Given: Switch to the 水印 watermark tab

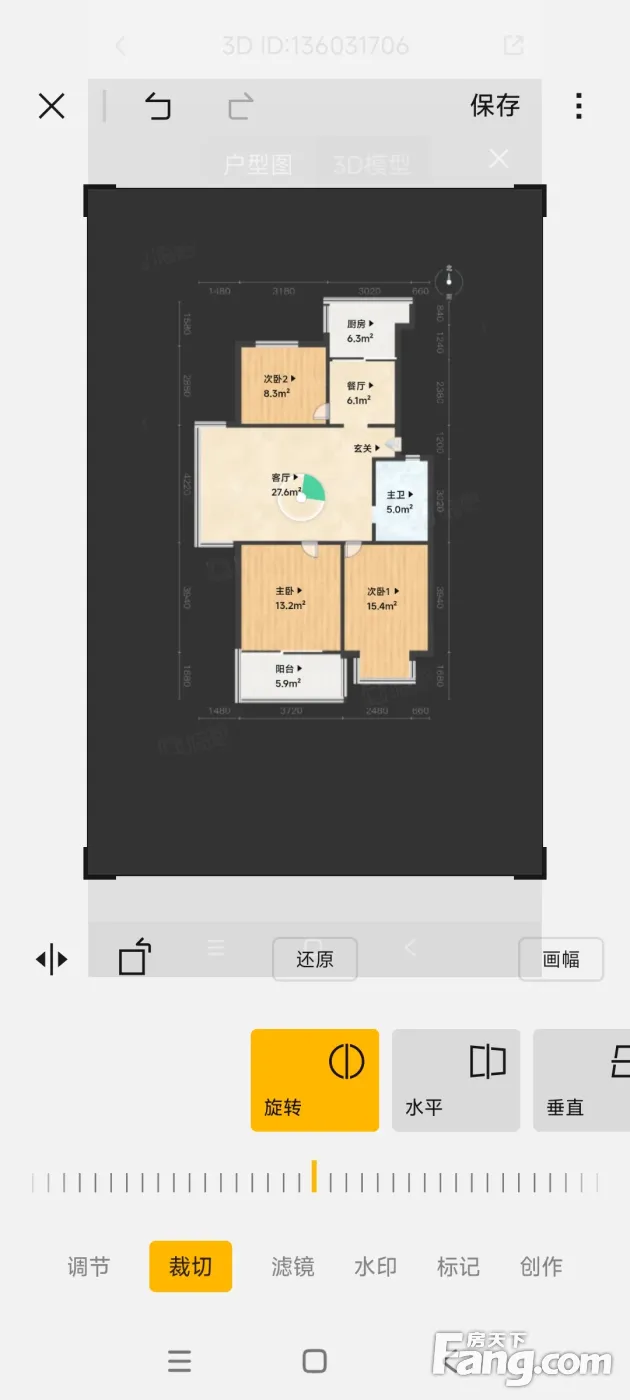Looking at the screenshot, I should coord(375,1266).
